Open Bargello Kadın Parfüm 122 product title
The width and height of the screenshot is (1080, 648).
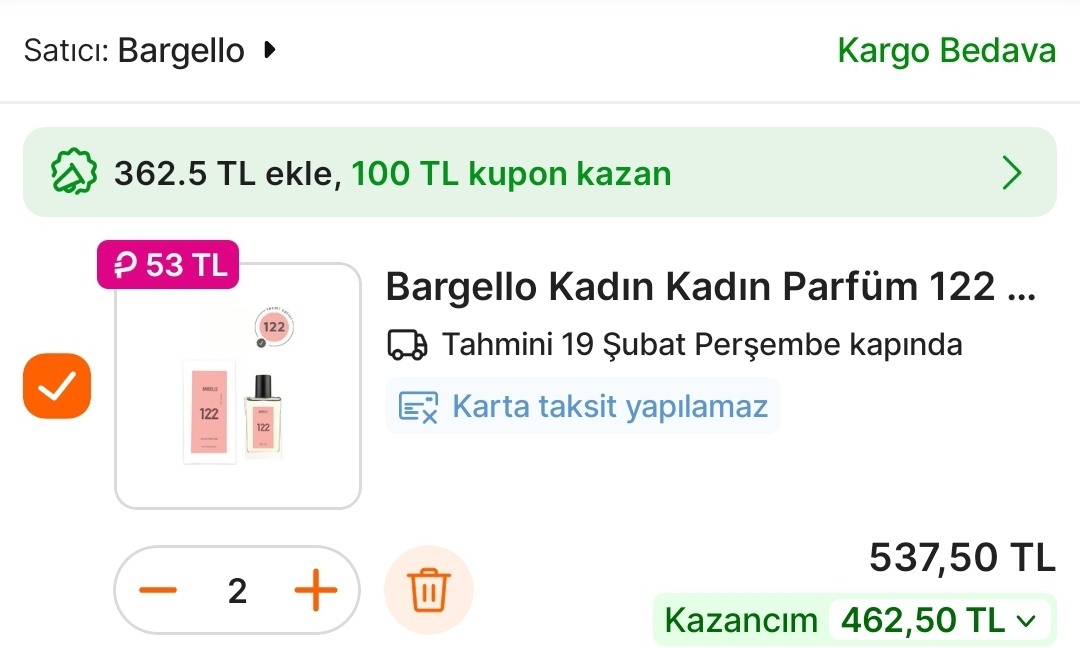click(x=710, y=288)
